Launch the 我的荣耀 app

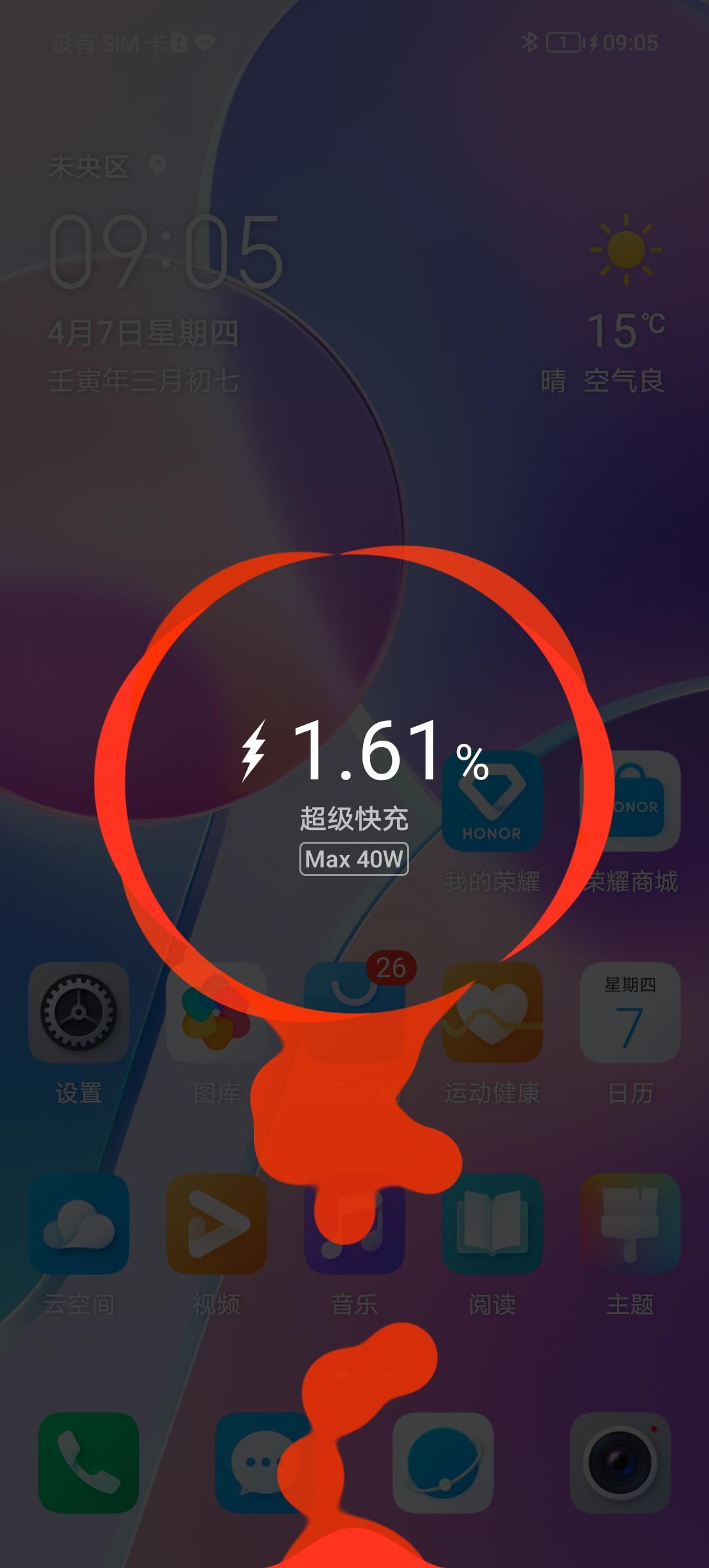pos(492,801)
